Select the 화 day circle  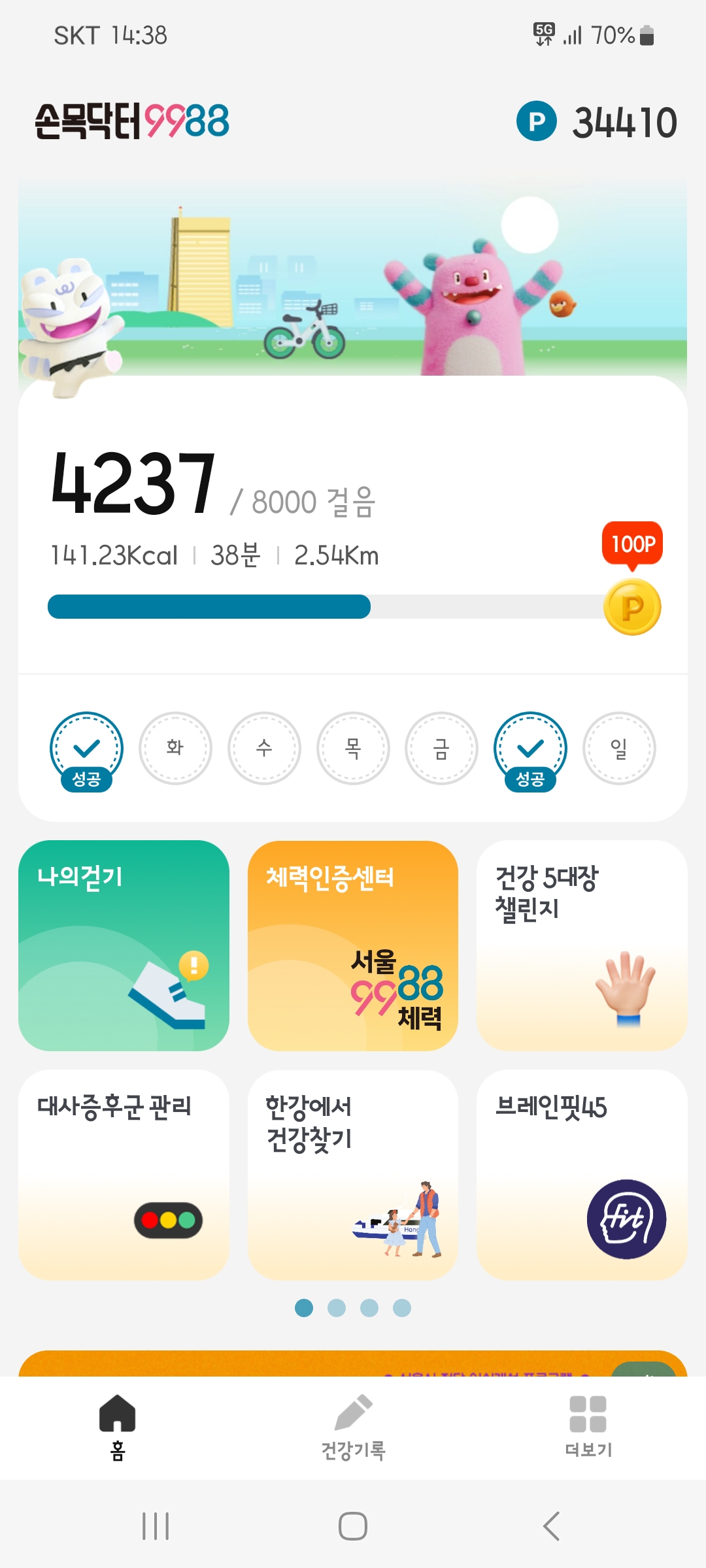click(x=175, y=748)
